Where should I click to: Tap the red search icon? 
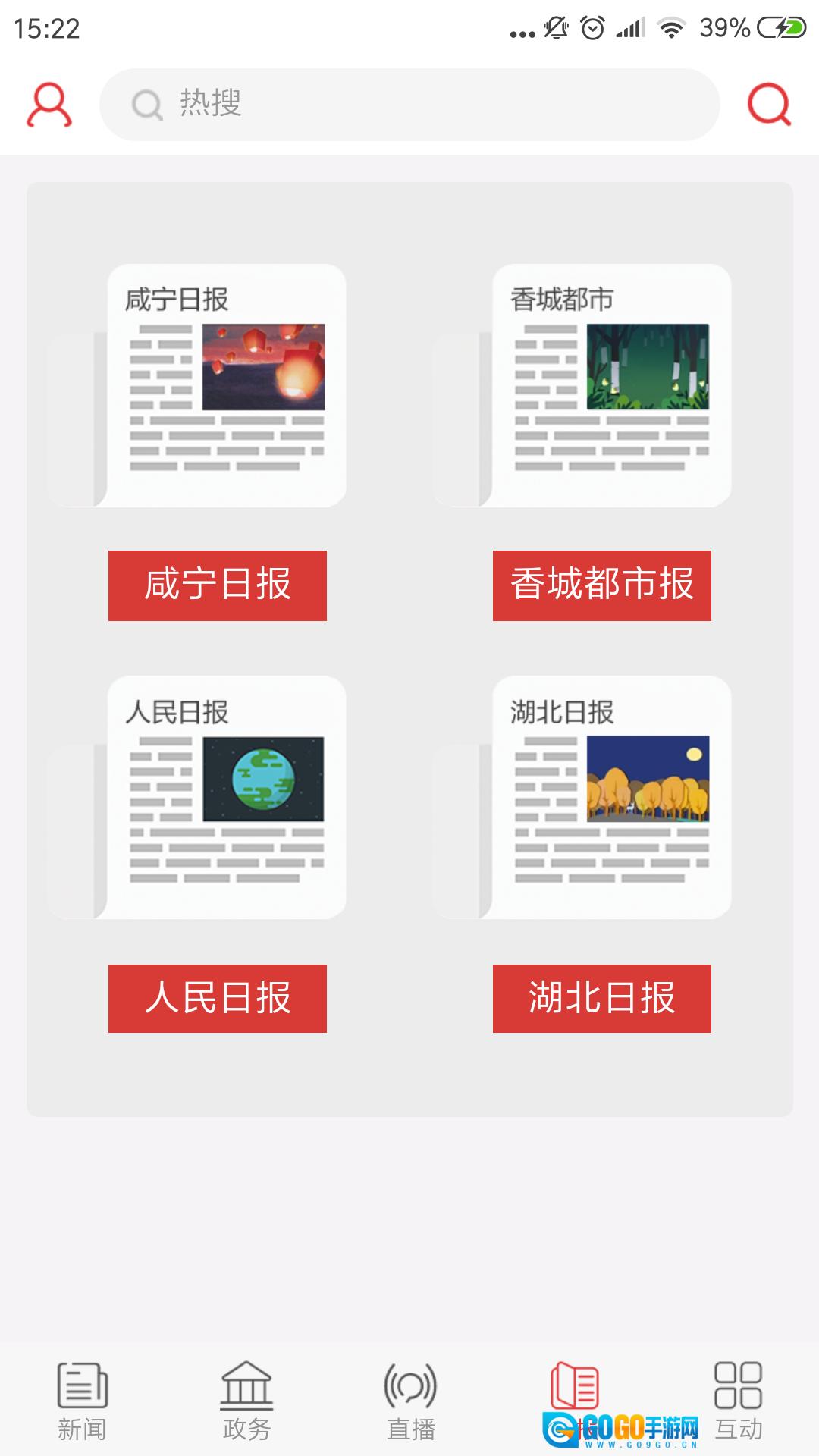click(x=769, y=105)
